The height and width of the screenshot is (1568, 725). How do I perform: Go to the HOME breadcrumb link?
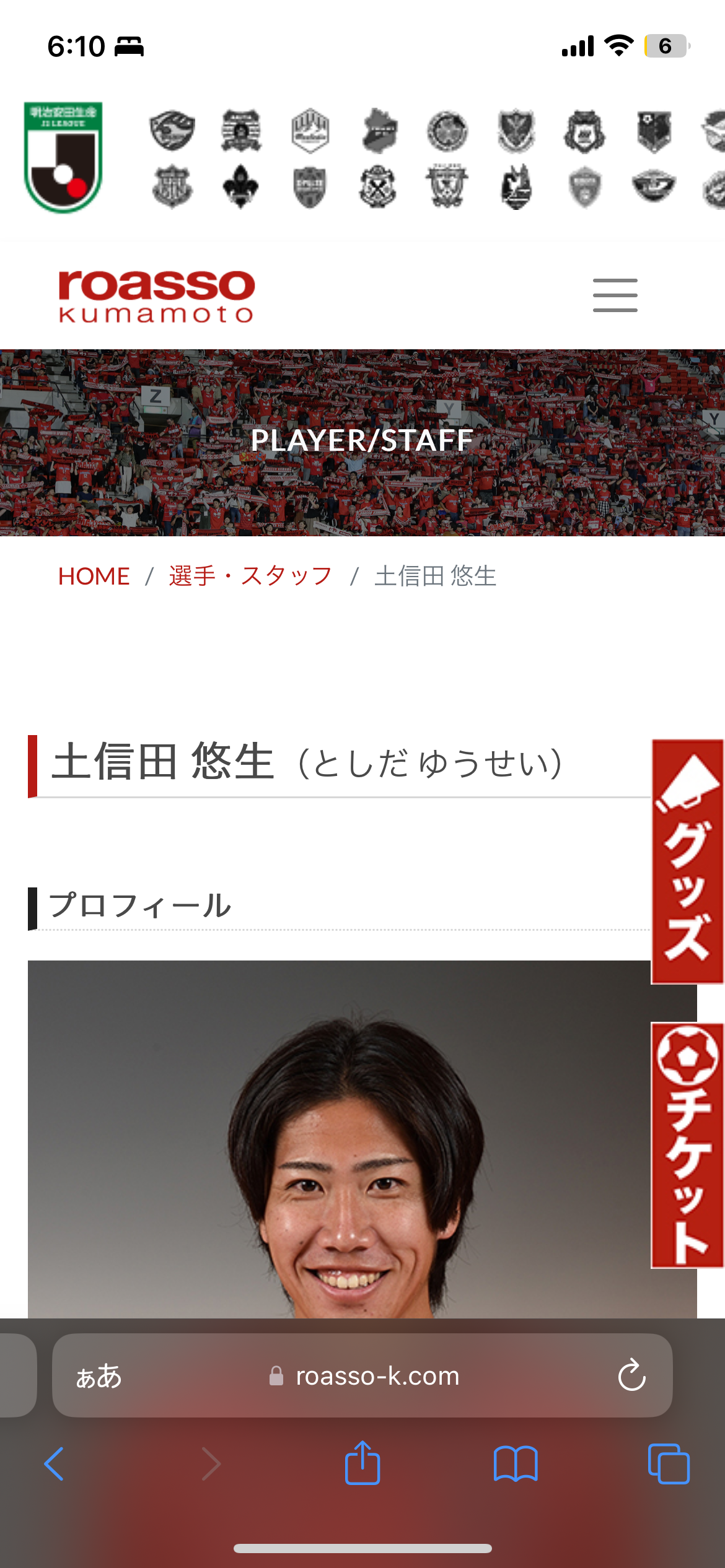tap(94, 576)
